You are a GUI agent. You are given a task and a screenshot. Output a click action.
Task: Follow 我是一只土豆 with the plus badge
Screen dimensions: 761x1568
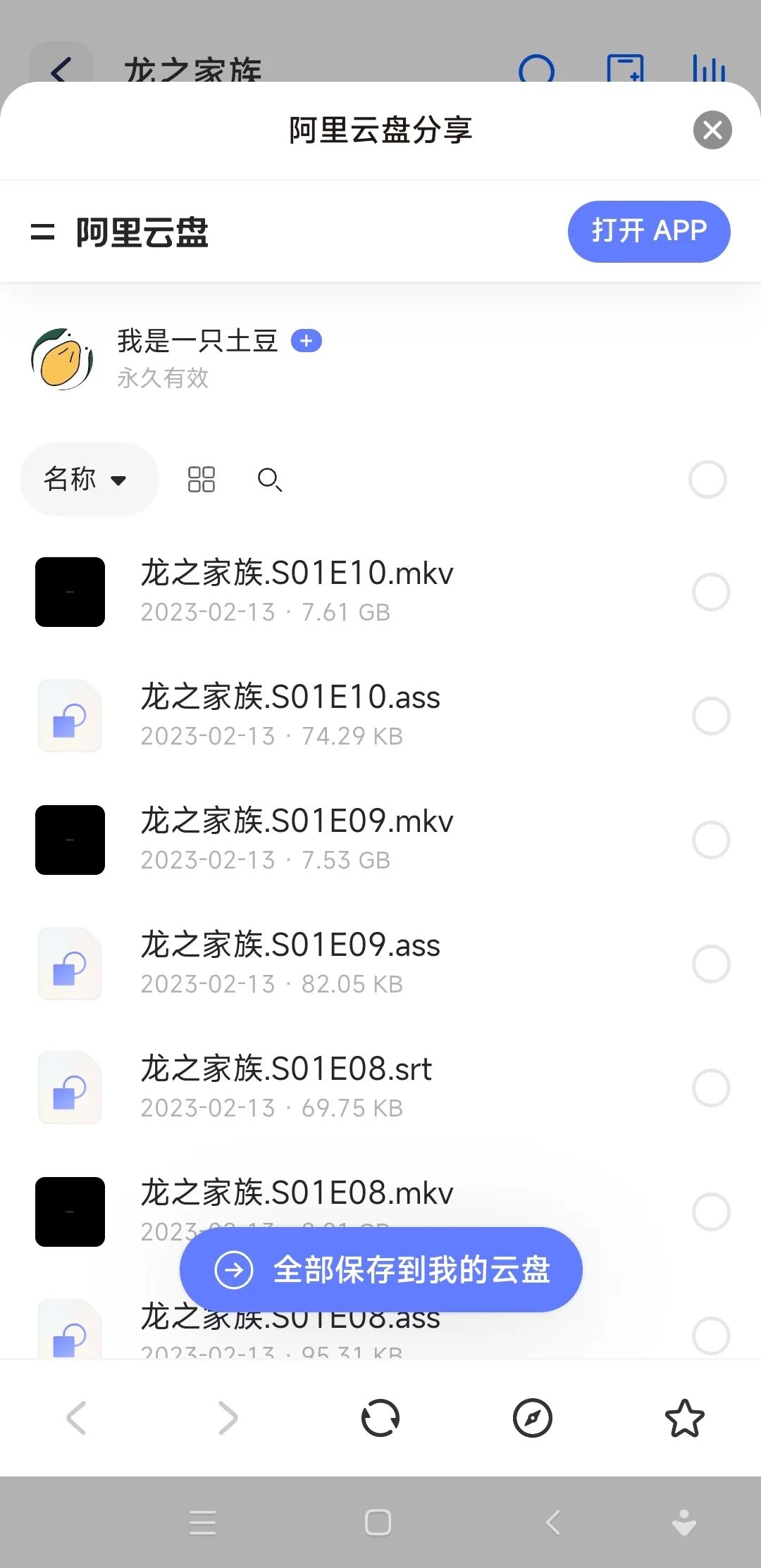(307, 341)
